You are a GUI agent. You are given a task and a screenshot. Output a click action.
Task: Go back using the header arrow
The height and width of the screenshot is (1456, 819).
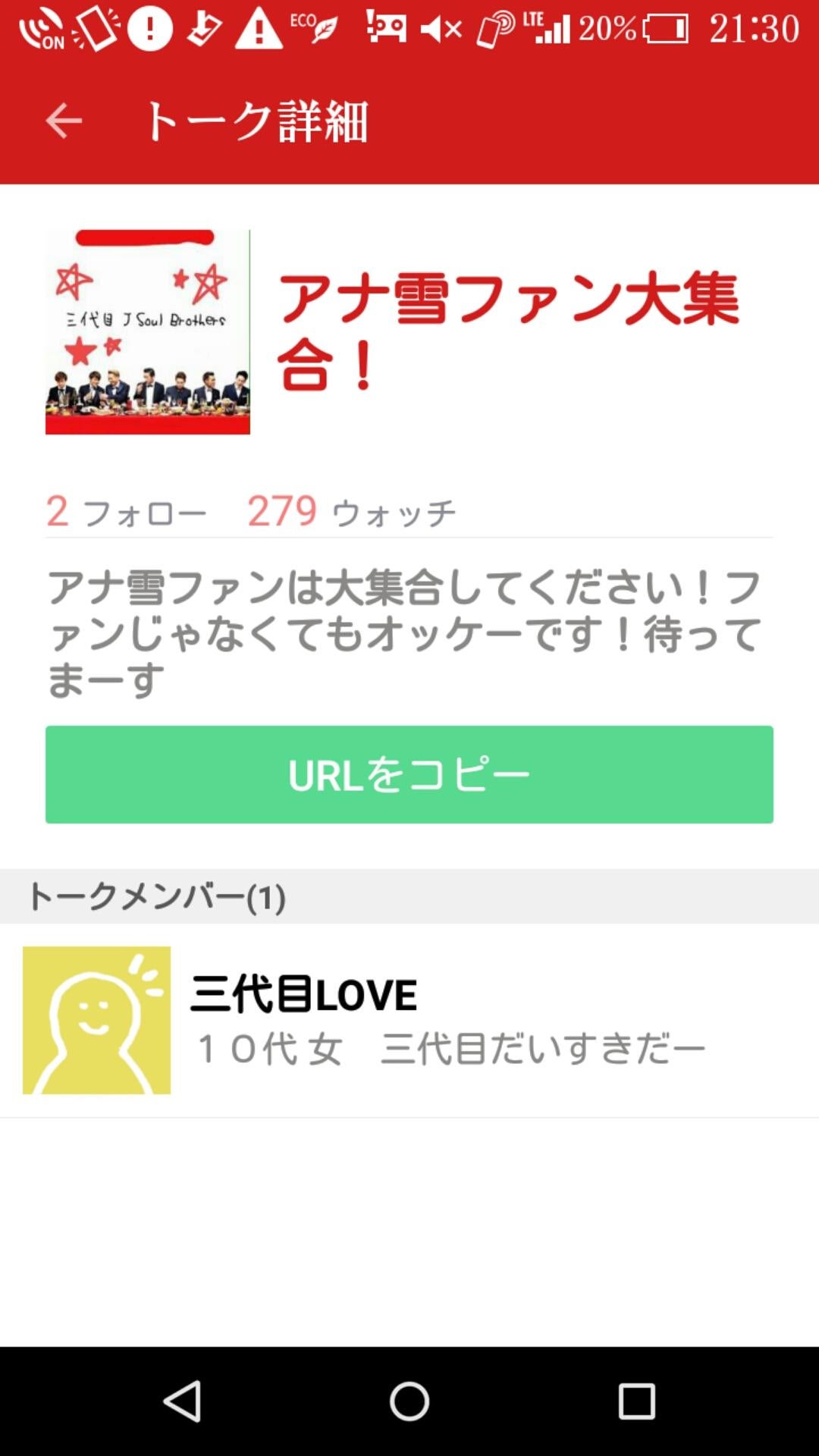pos(64,121)
